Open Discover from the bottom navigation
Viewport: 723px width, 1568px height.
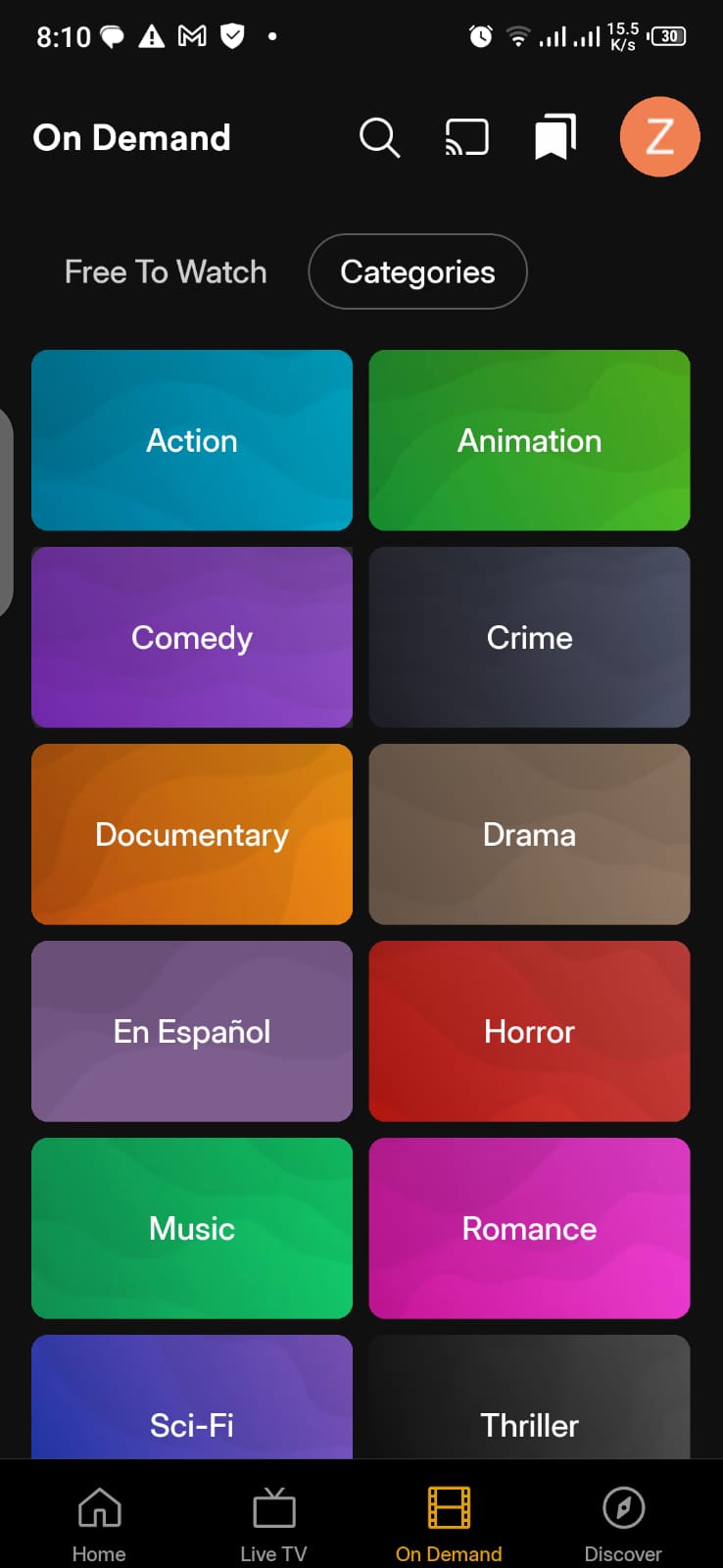pos(623,1519)
